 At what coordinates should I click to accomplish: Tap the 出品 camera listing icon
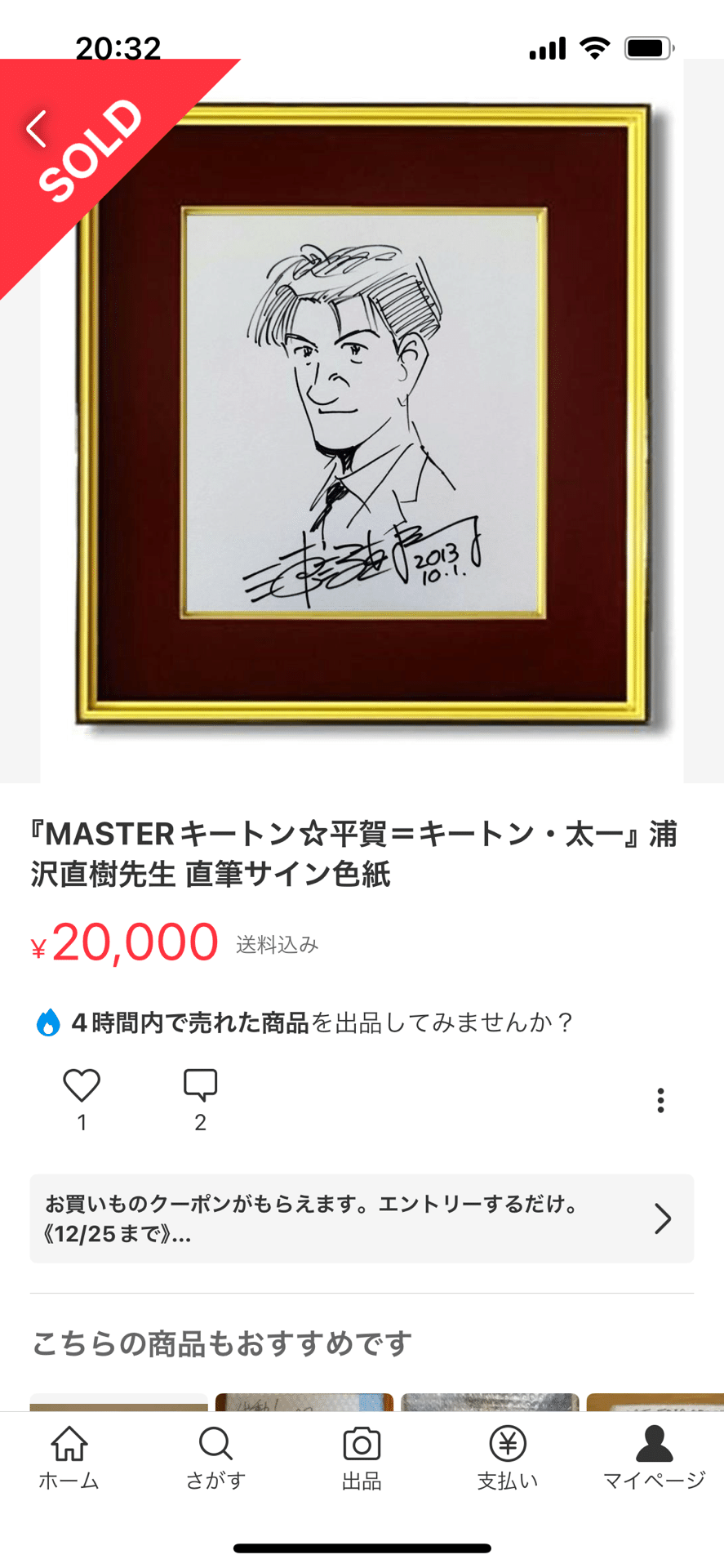pos(362,1443)
